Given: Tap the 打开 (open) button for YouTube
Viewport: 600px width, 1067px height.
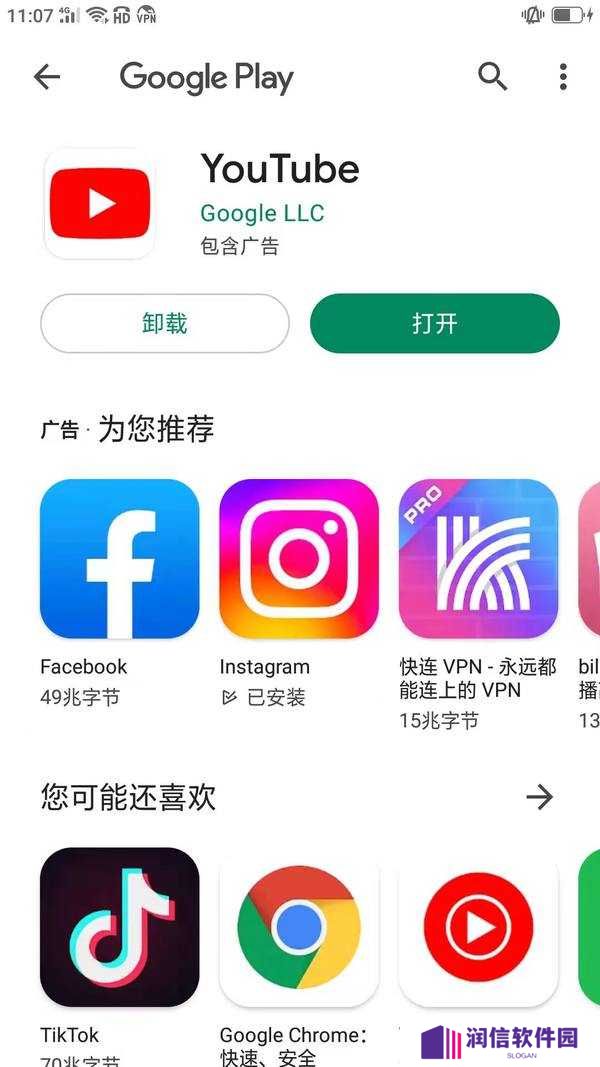Looking at the screenshot, I should click(x=435, y=323).
